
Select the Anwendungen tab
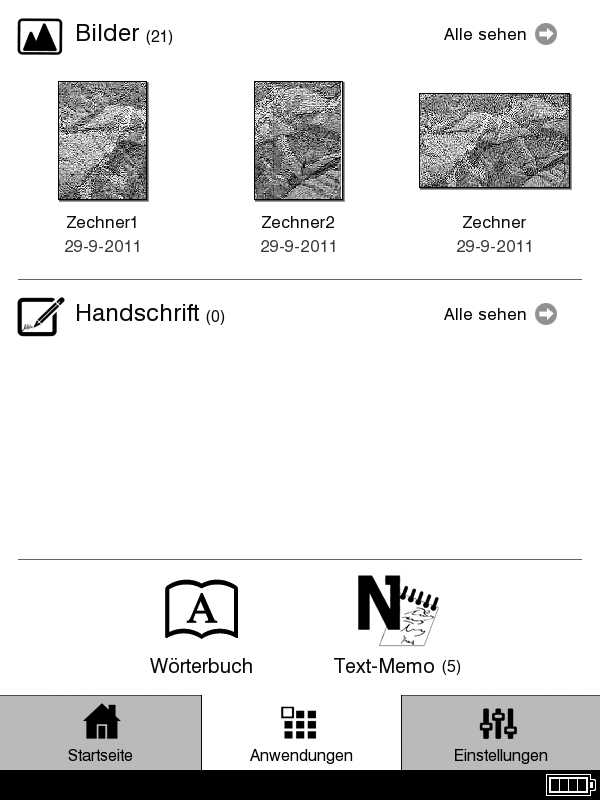(x=300, y=733)
